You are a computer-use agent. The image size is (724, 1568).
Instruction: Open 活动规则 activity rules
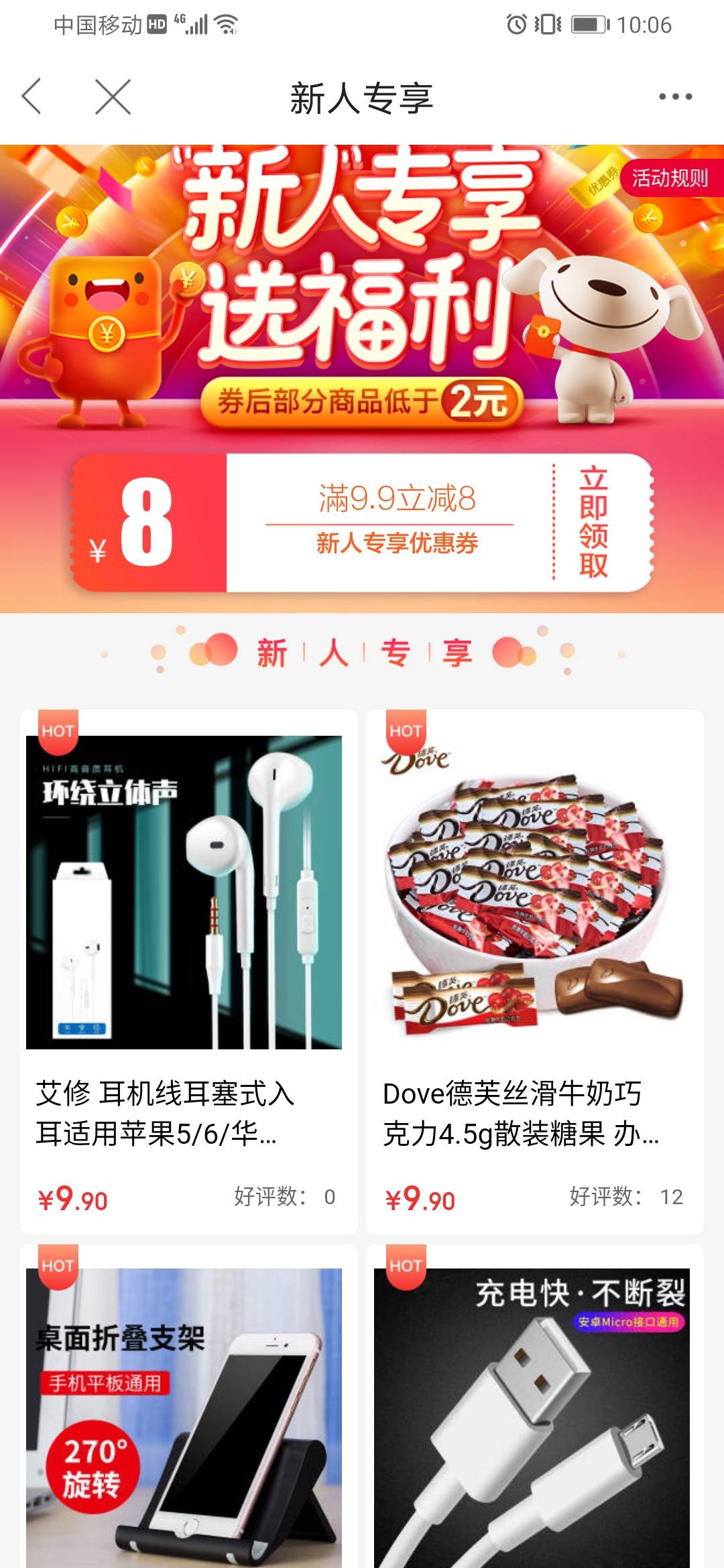670,178
